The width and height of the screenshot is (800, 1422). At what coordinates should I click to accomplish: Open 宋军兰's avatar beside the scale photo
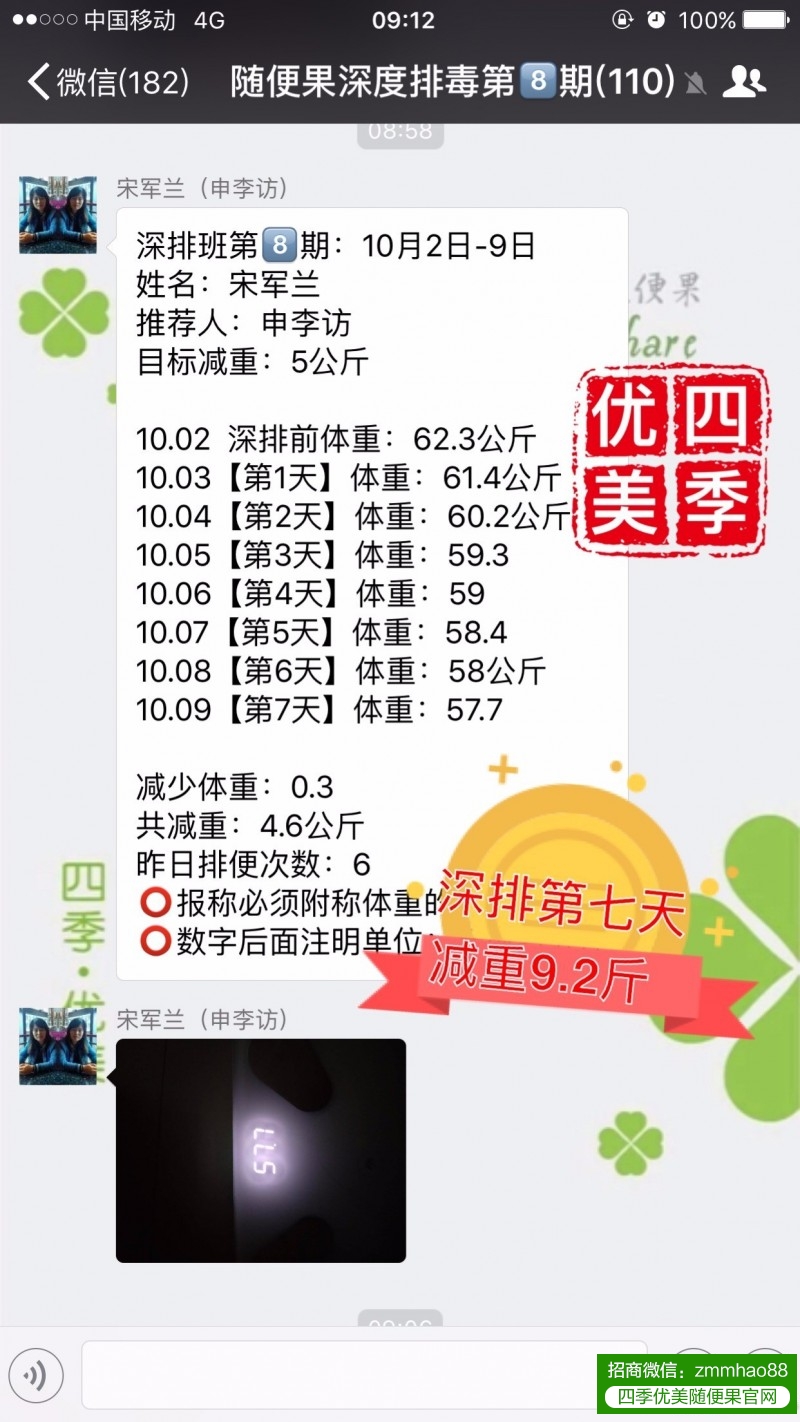pos(58,1046)
